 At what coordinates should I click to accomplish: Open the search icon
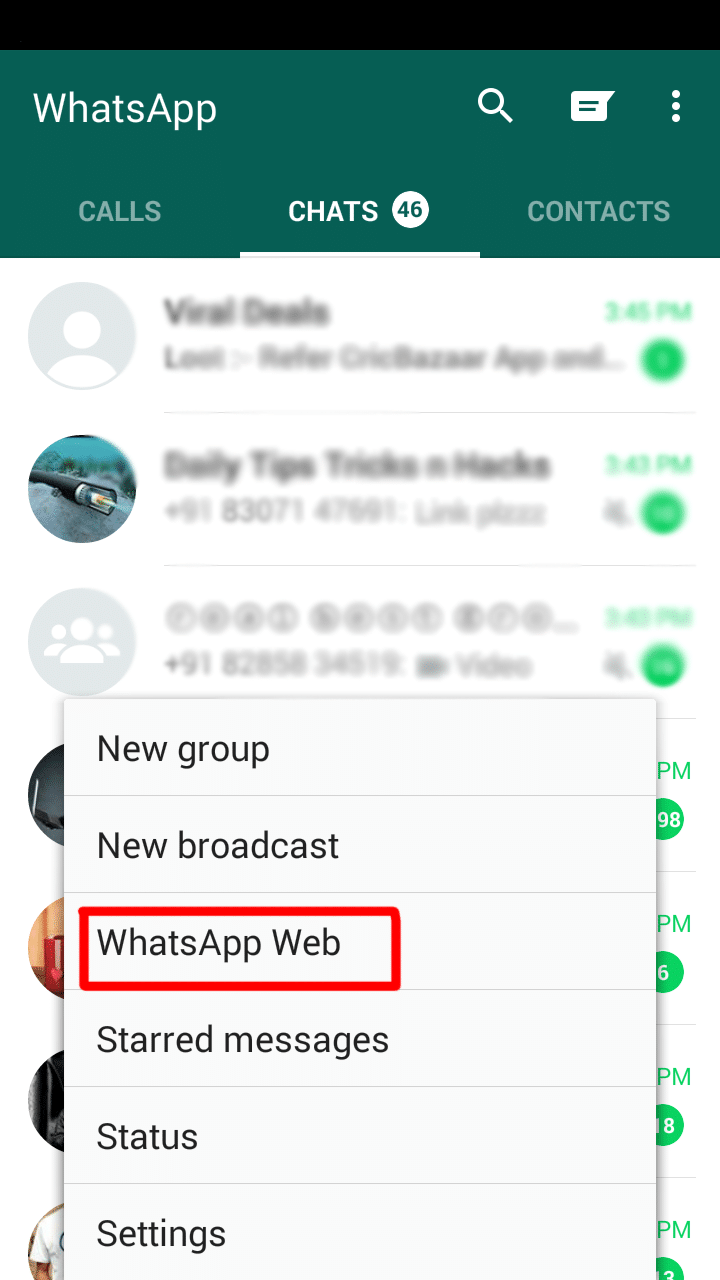[495, 105]
